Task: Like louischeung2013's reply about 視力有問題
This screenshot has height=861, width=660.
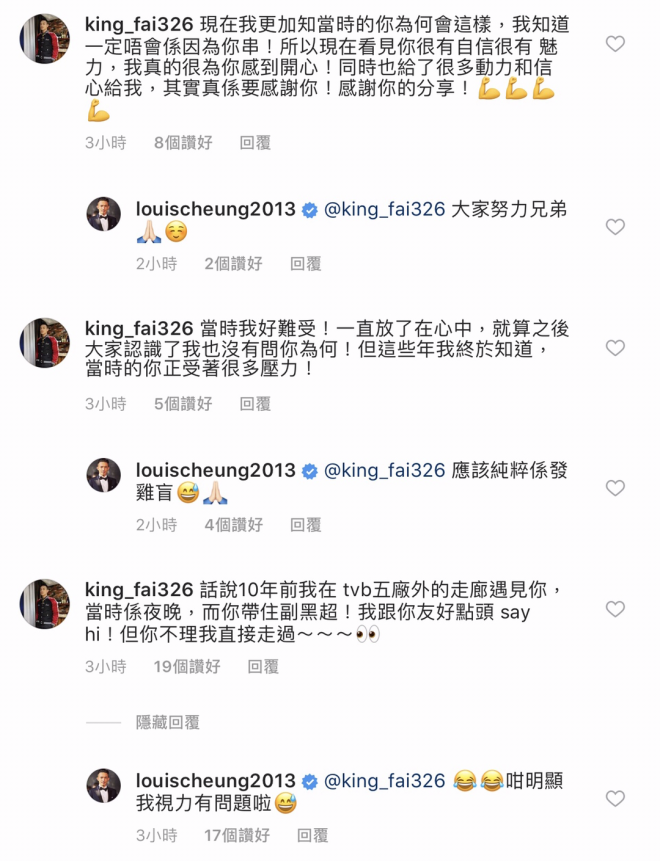Action: [616, 798]
